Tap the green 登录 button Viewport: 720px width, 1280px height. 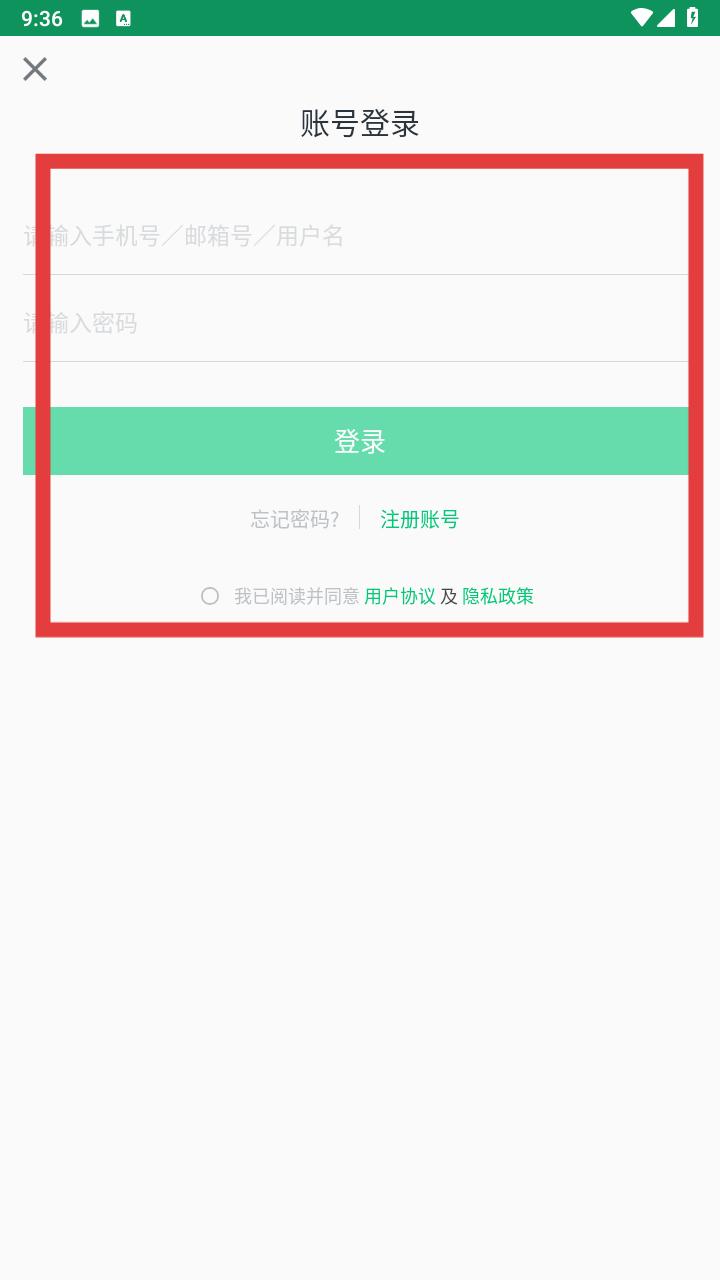(360, 441)
